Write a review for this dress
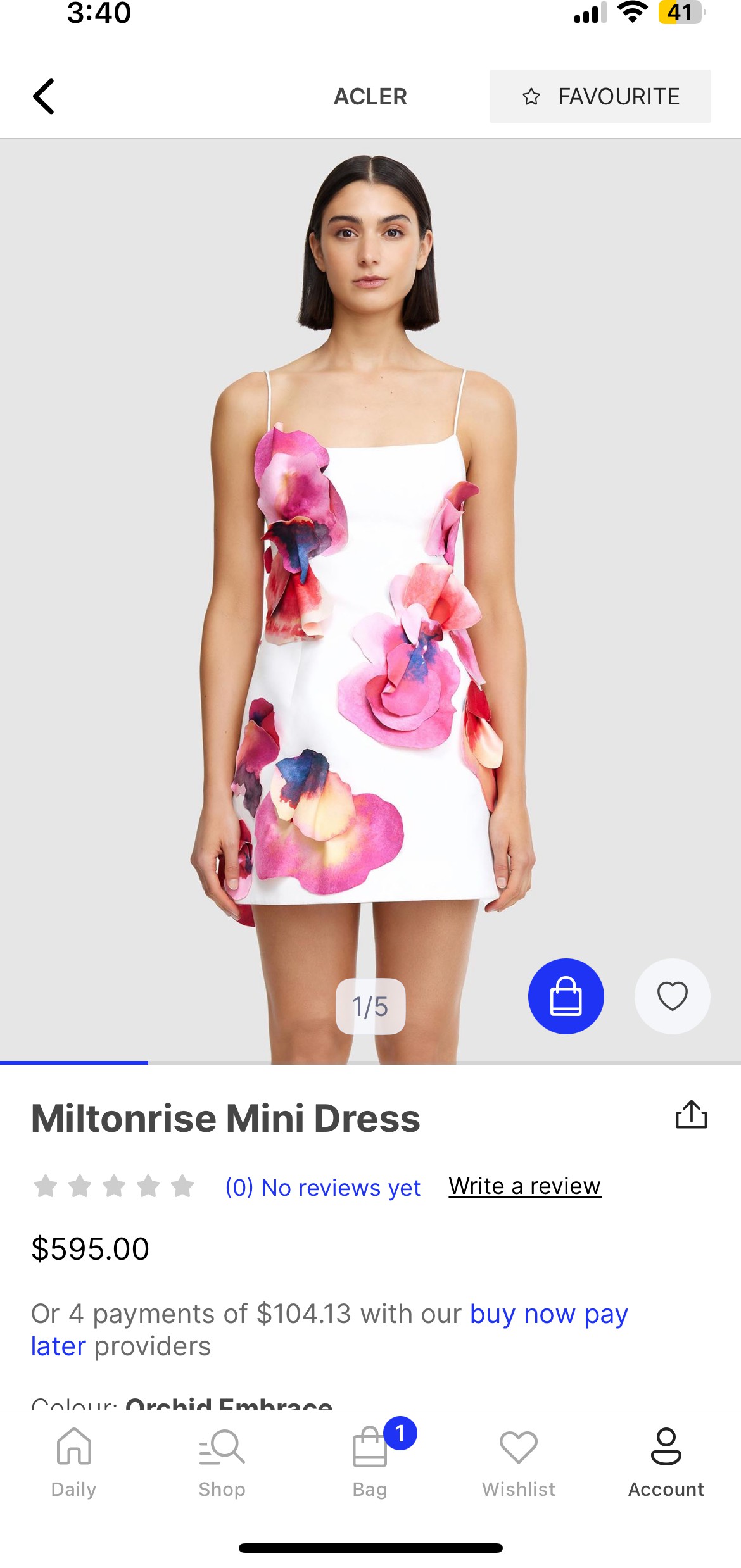741x1568 pixels. click(524, 1186)
